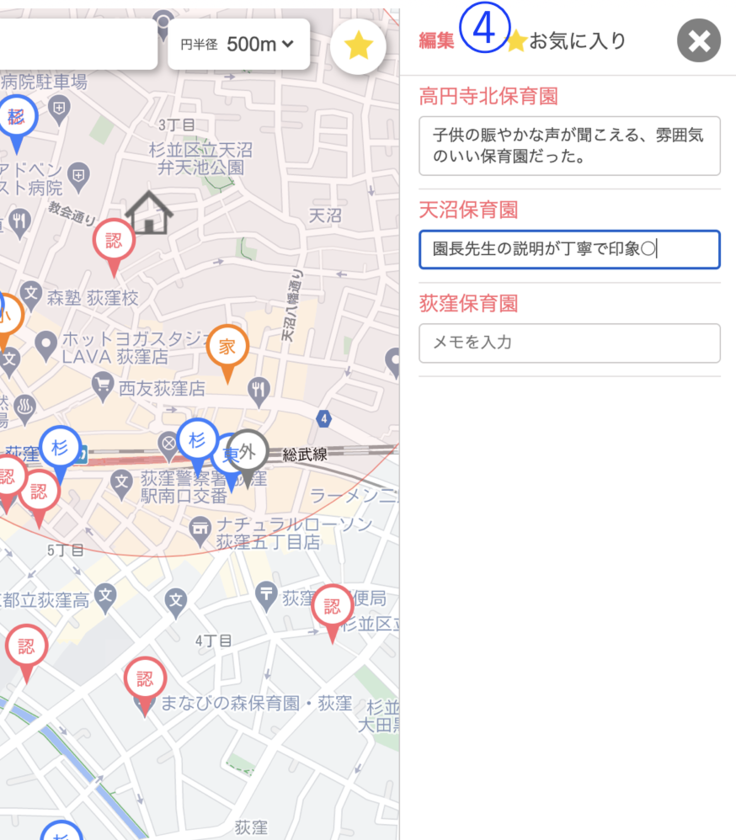Image resolution: width=736 pixels, height=840 pixels.
Task: Select the 認 pin beside まなびの森保育園
Action: (145, 681)
